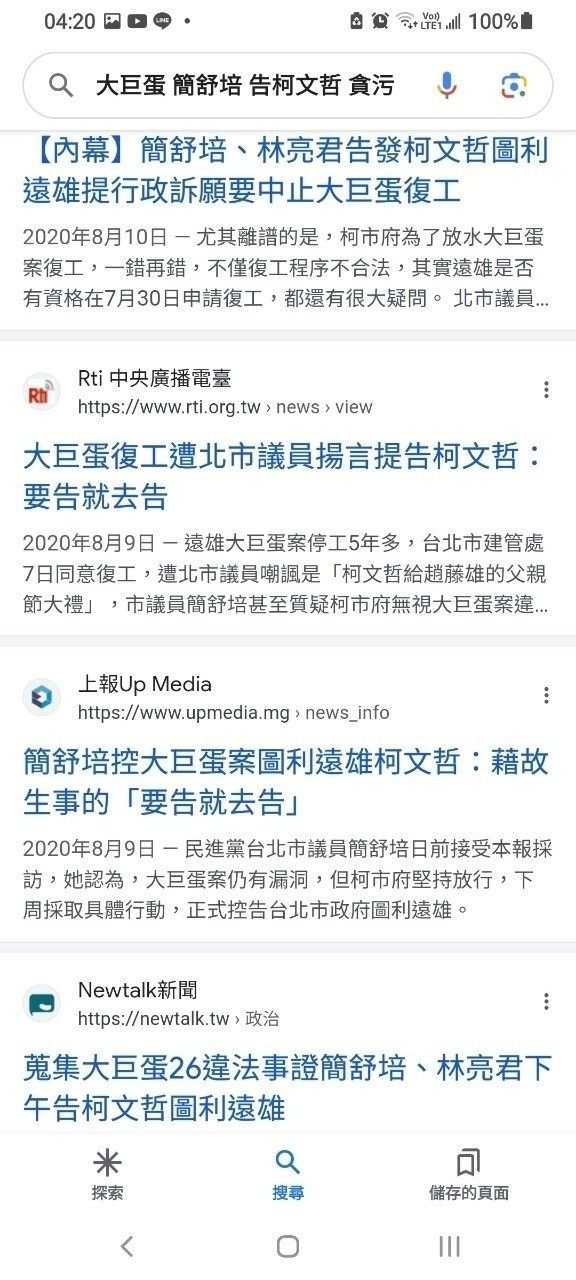
Task: Open more options for the 上報Up Media result
Action: click(546, 696)
